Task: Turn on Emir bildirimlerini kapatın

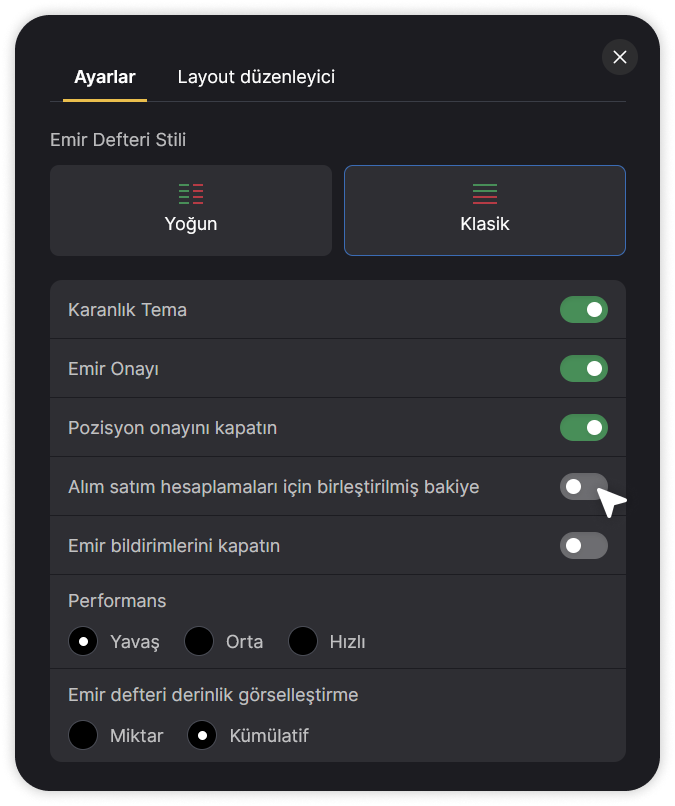Action: (x=583, y=545)
